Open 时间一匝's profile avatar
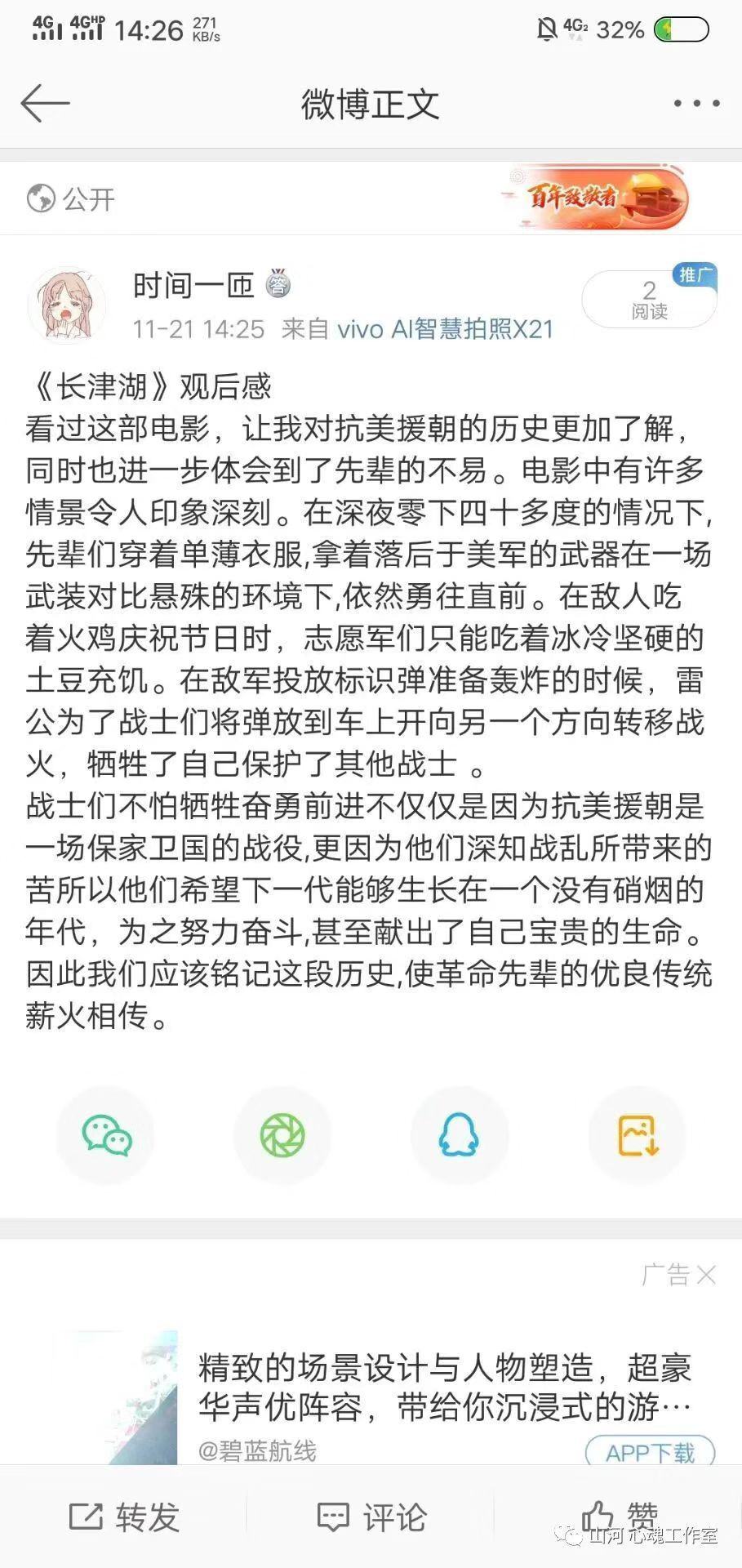 (x=66, y=304)
